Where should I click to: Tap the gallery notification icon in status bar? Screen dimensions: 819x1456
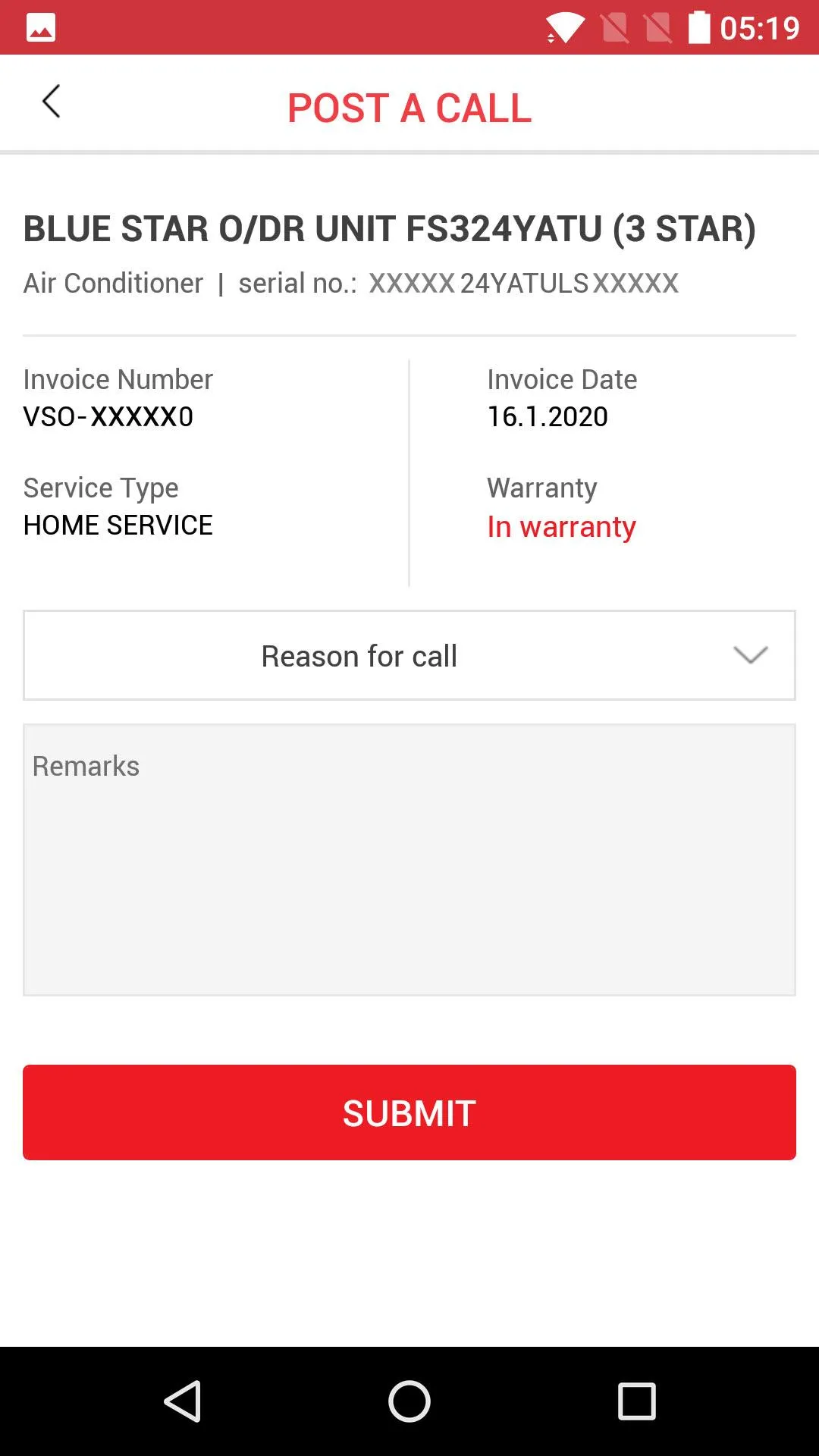[39, 29]
